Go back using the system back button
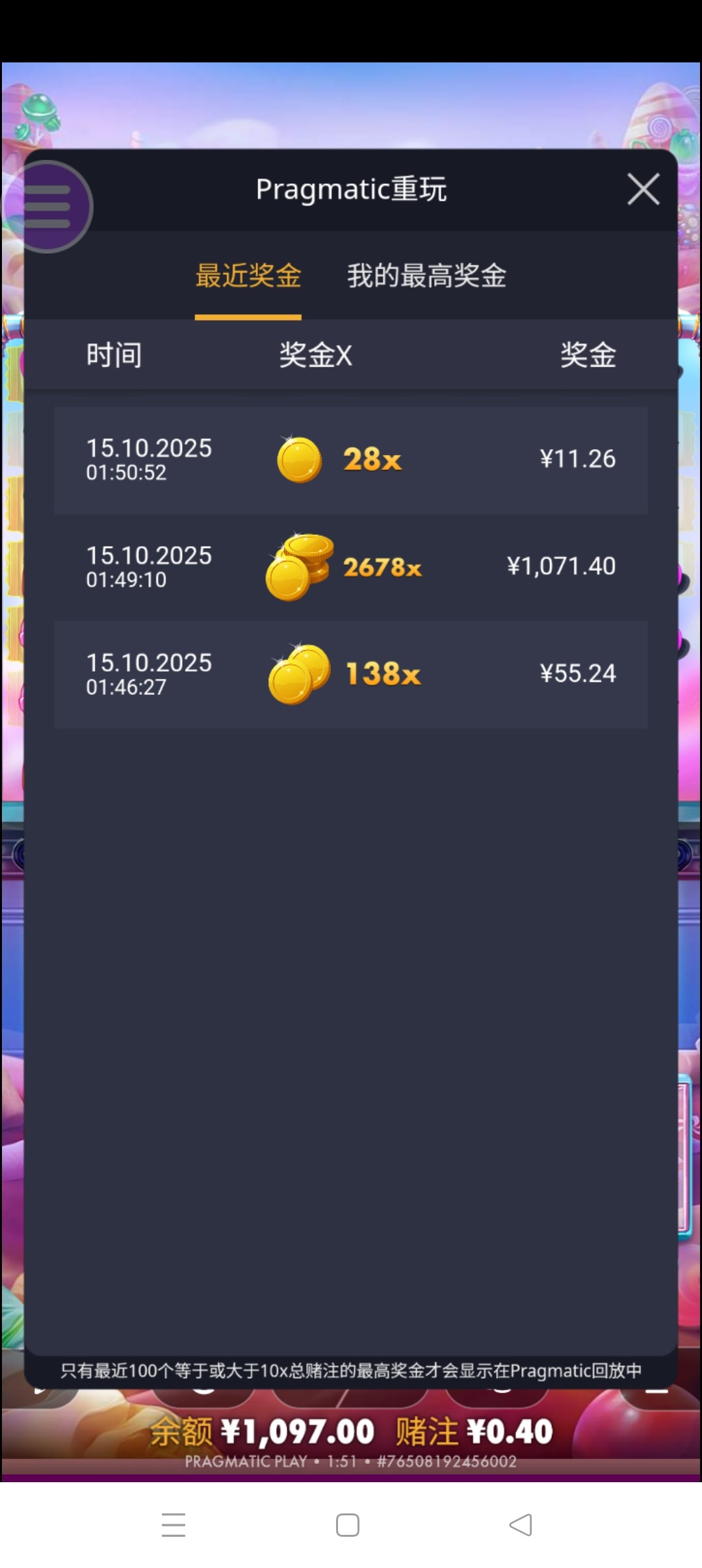This screenshot has height=1568, width=702. tap(521, 1524)
